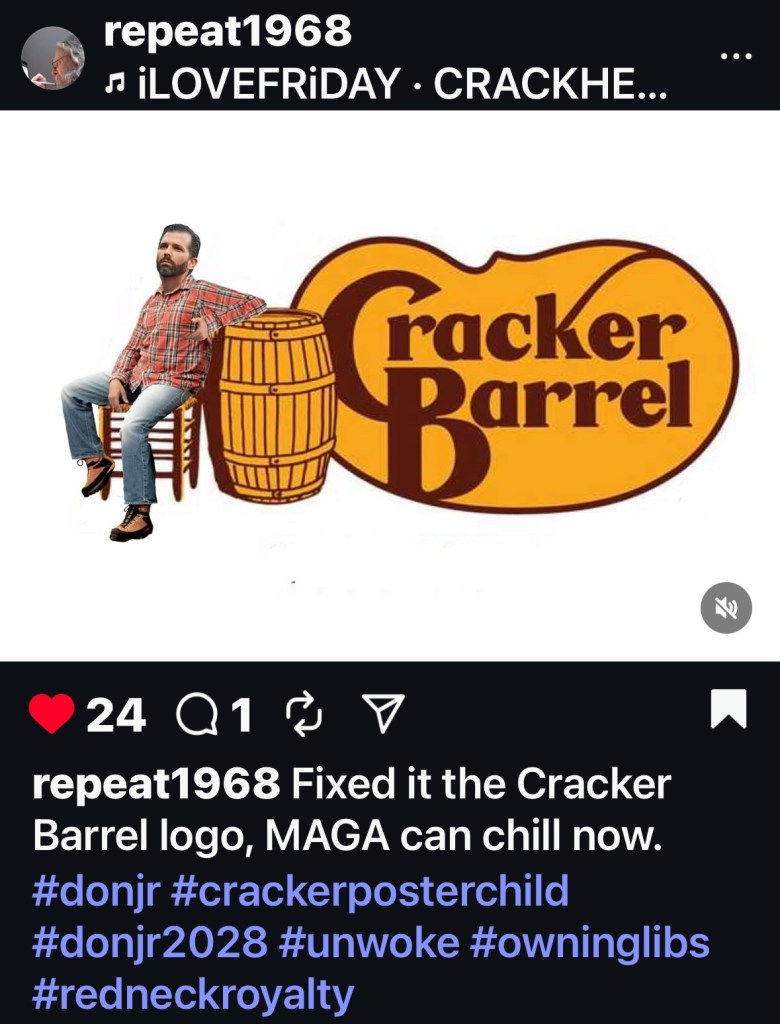Open the #unwoke hashtag
The width and height of the screenshot is (780, 1024).
pos(368,942)
